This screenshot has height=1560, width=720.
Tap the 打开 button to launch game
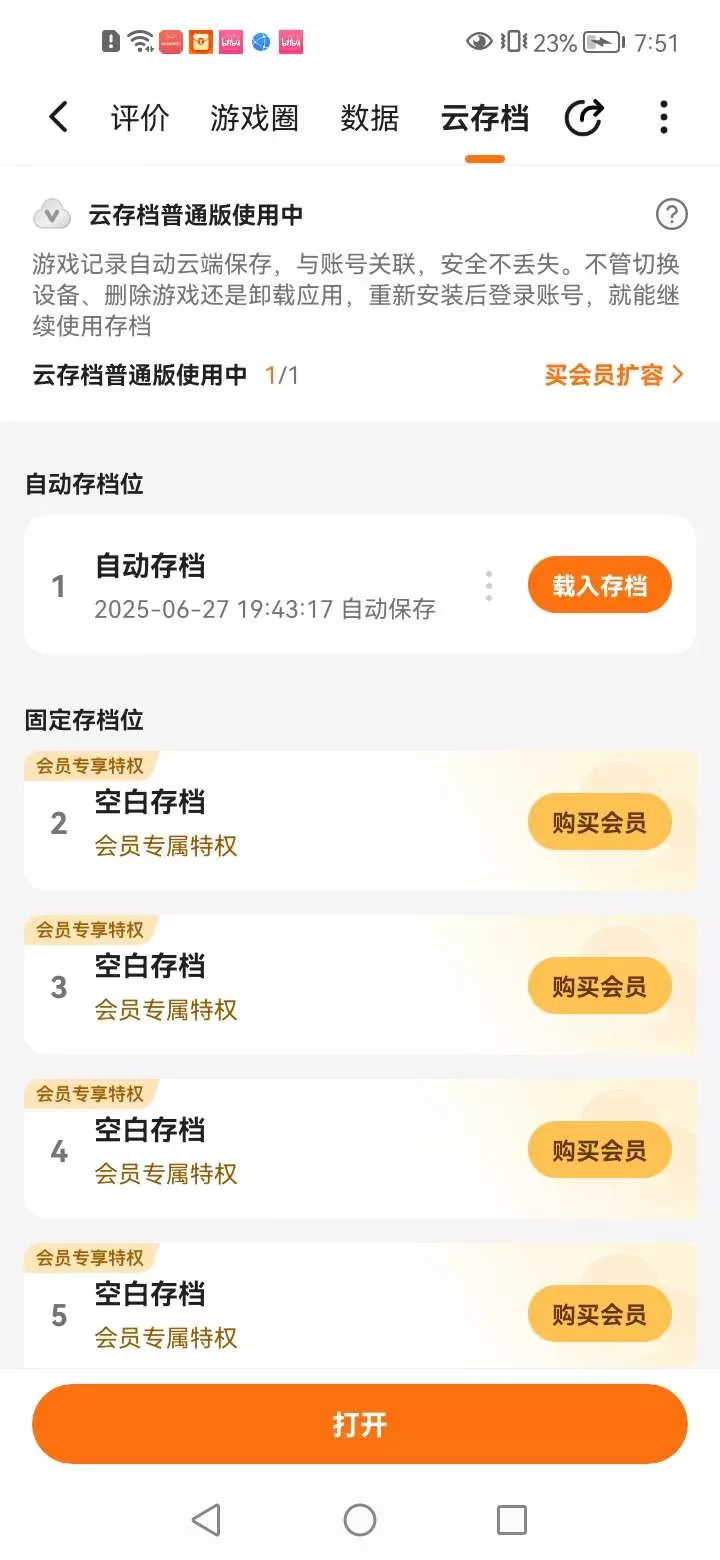[360, 1425]
